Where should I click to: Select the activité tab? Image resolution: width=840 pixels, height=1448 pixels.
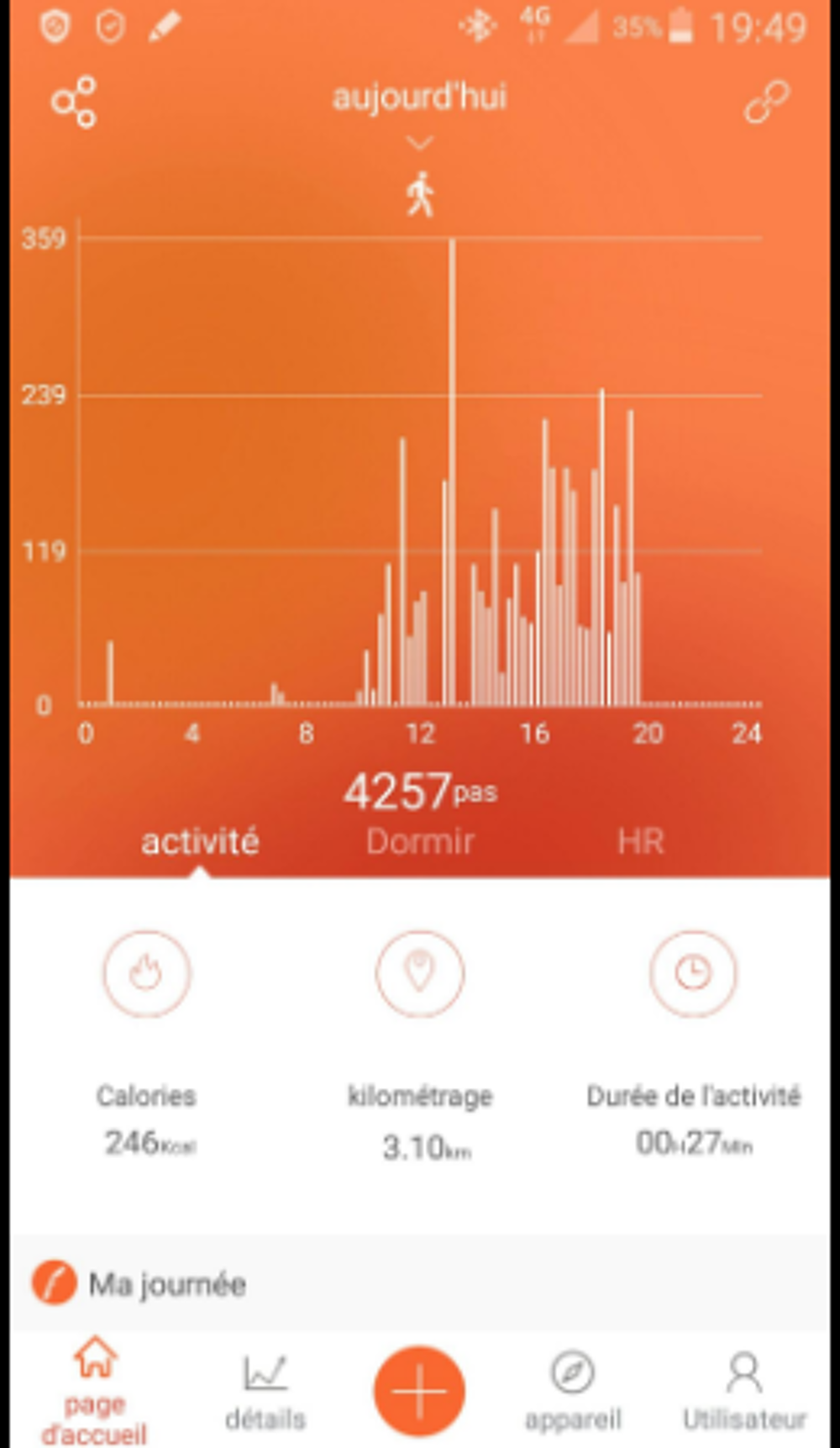(x=200, y=841)
